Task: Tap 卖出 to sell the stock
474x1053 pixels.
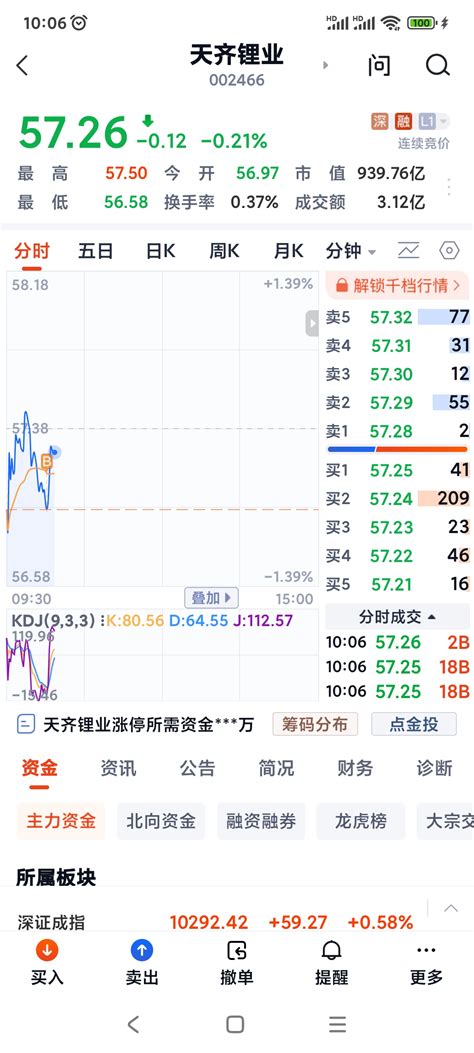Action: [x=142, y=963]
